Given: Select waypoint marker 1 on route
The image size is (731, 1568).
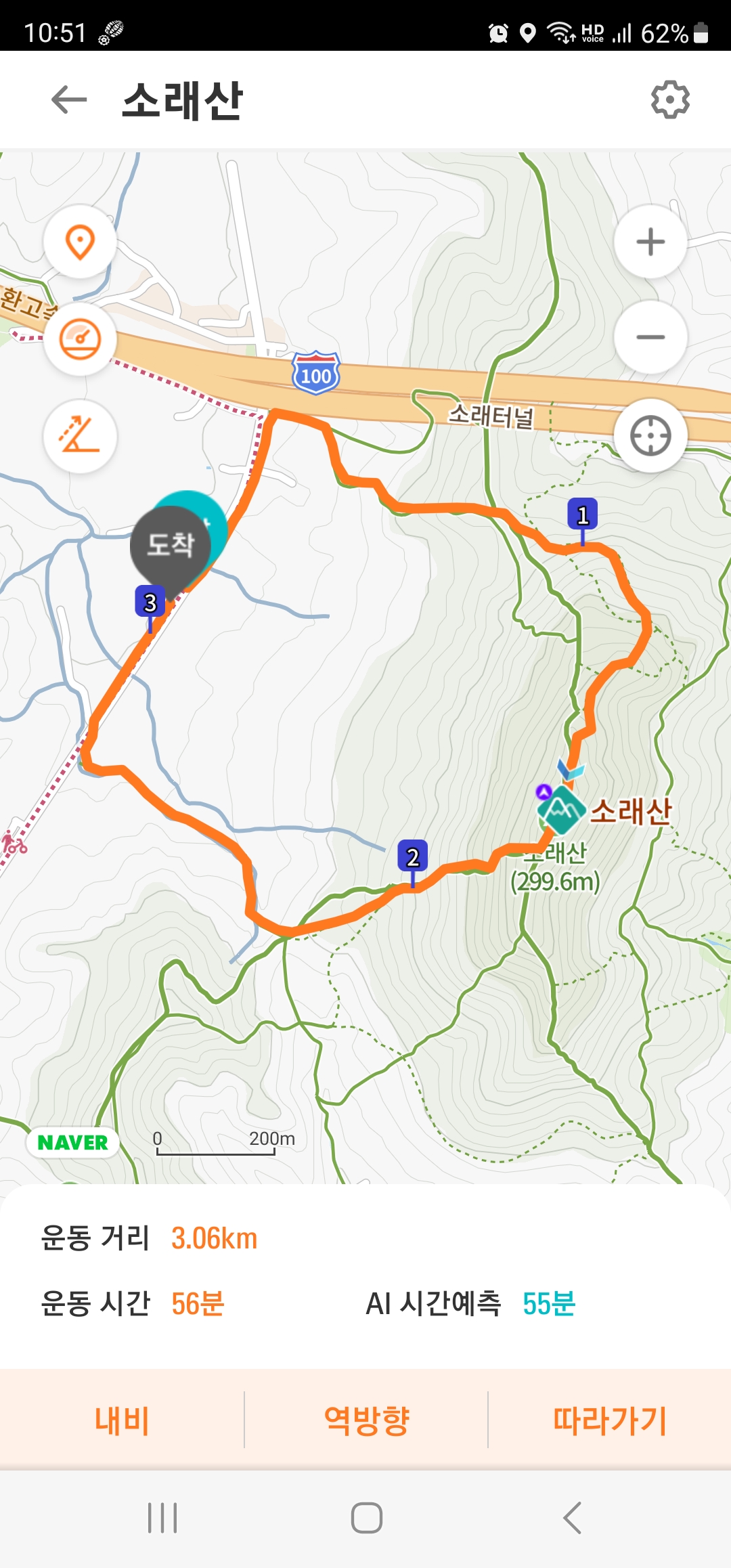Looking at the screenshot, I should coord(582,516).
